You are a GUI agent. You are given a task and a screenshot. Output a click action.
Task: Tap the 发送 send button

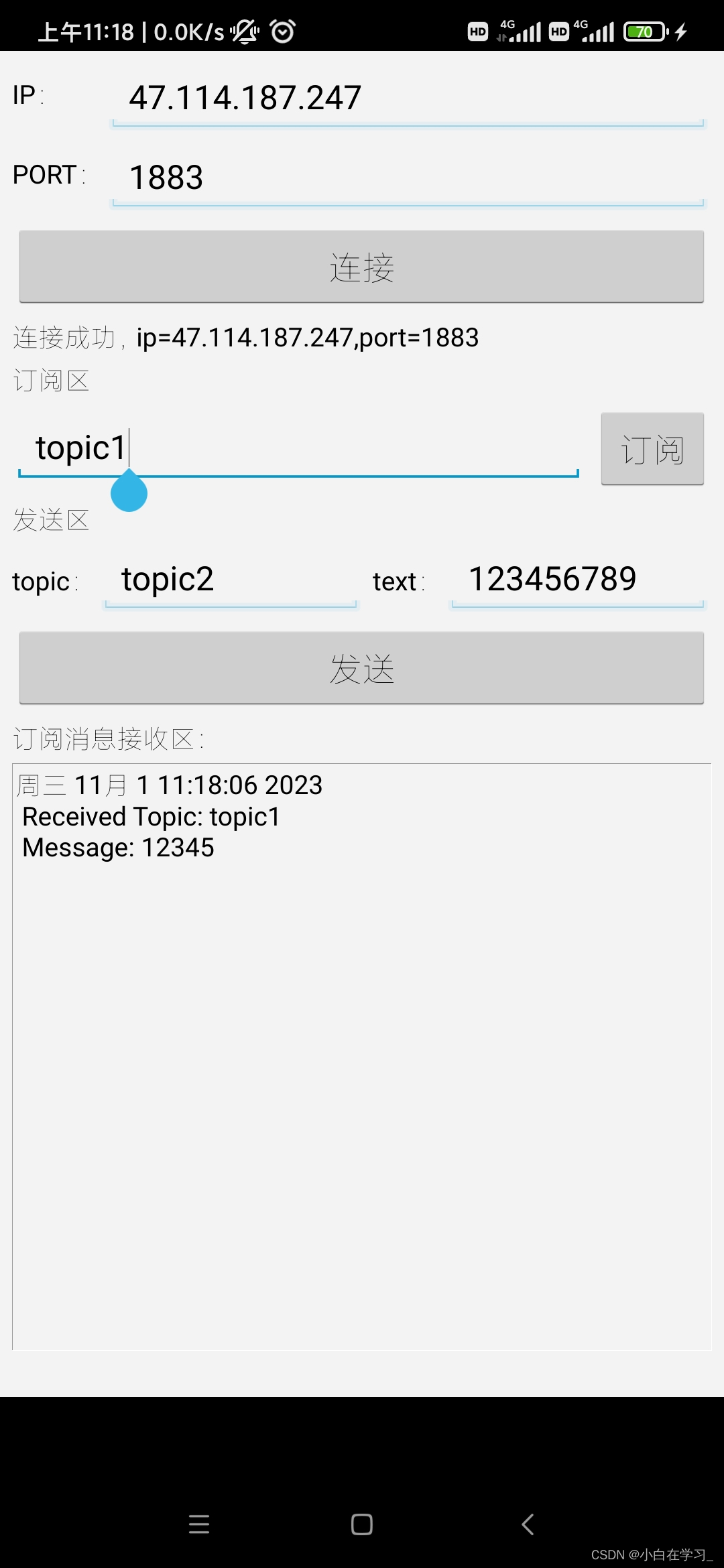click(361, 668)
